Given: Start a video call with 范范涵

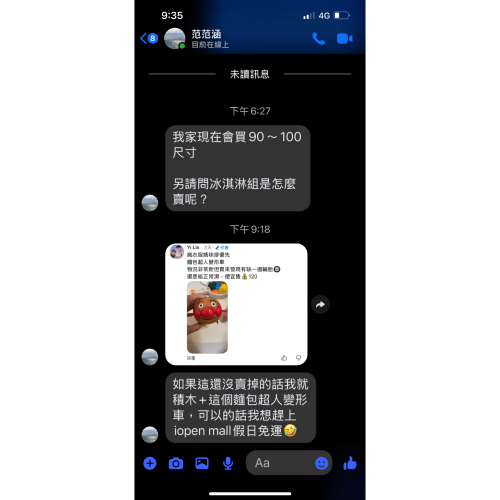Looking at the screenshot, I should pyautogui.click(x=345, y=39).
